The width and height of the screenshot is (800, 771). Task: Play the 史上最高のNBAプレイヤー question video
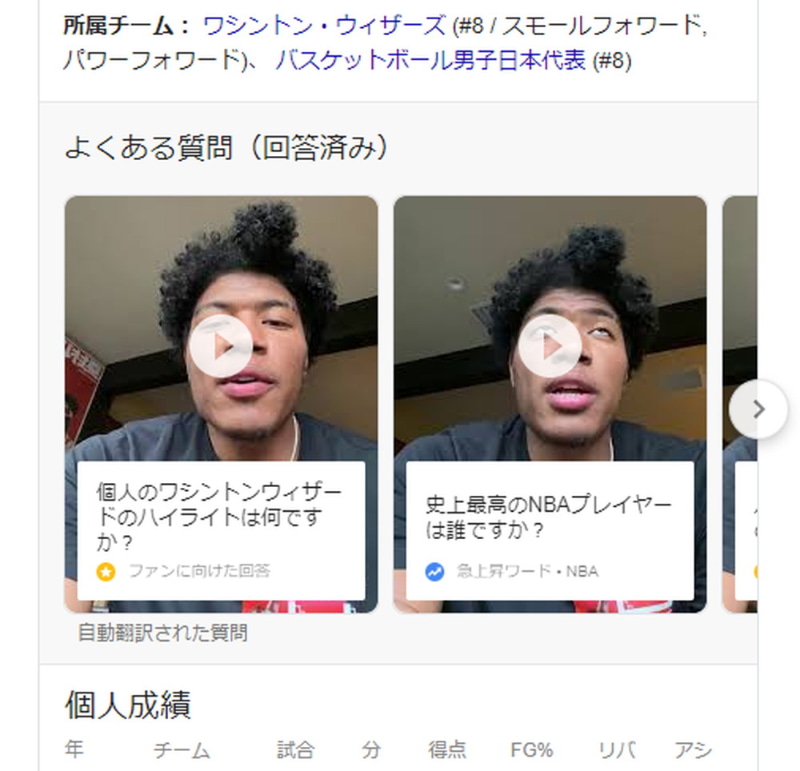pyautogui.click(x=549, y=346)
